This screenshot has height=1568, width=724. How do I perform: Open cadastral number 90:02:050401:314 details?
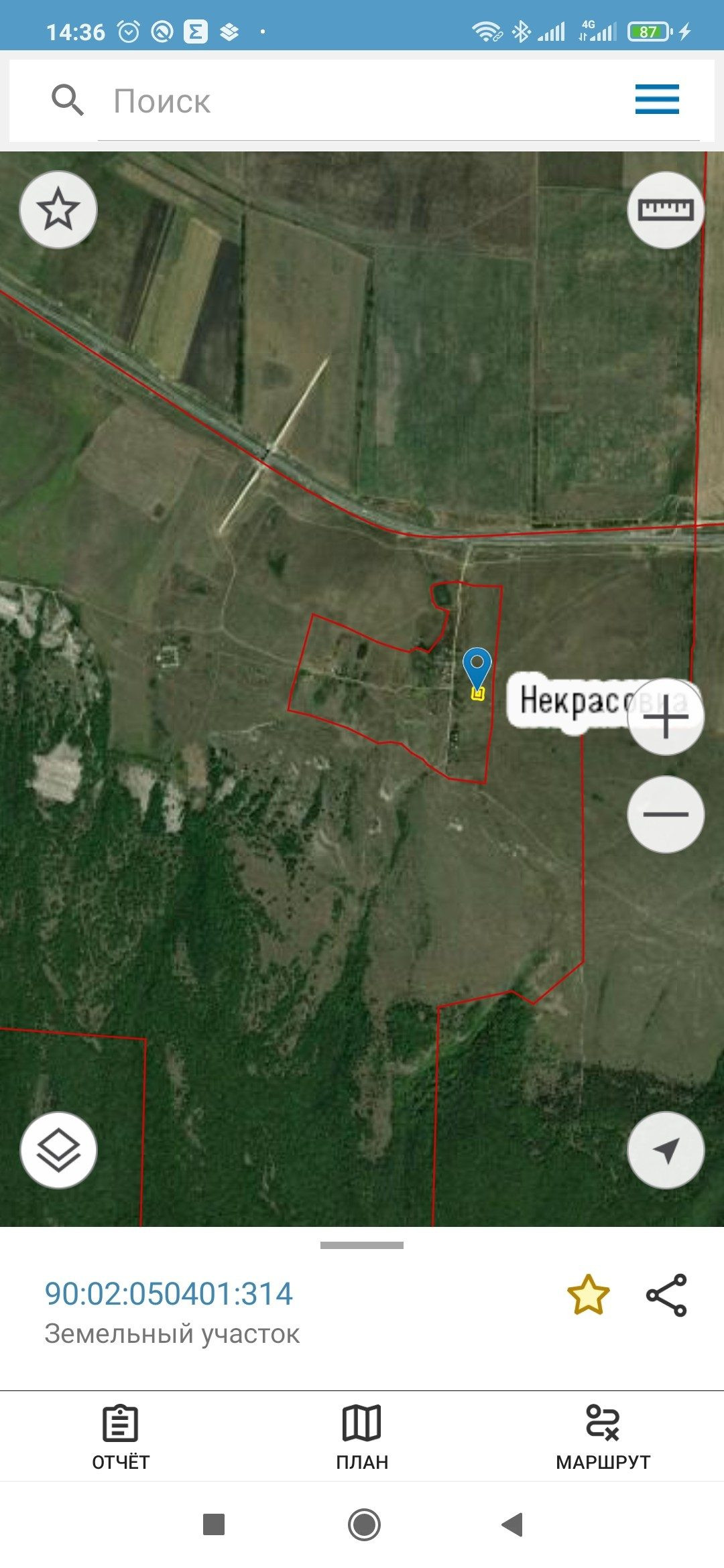[169, 1294]
